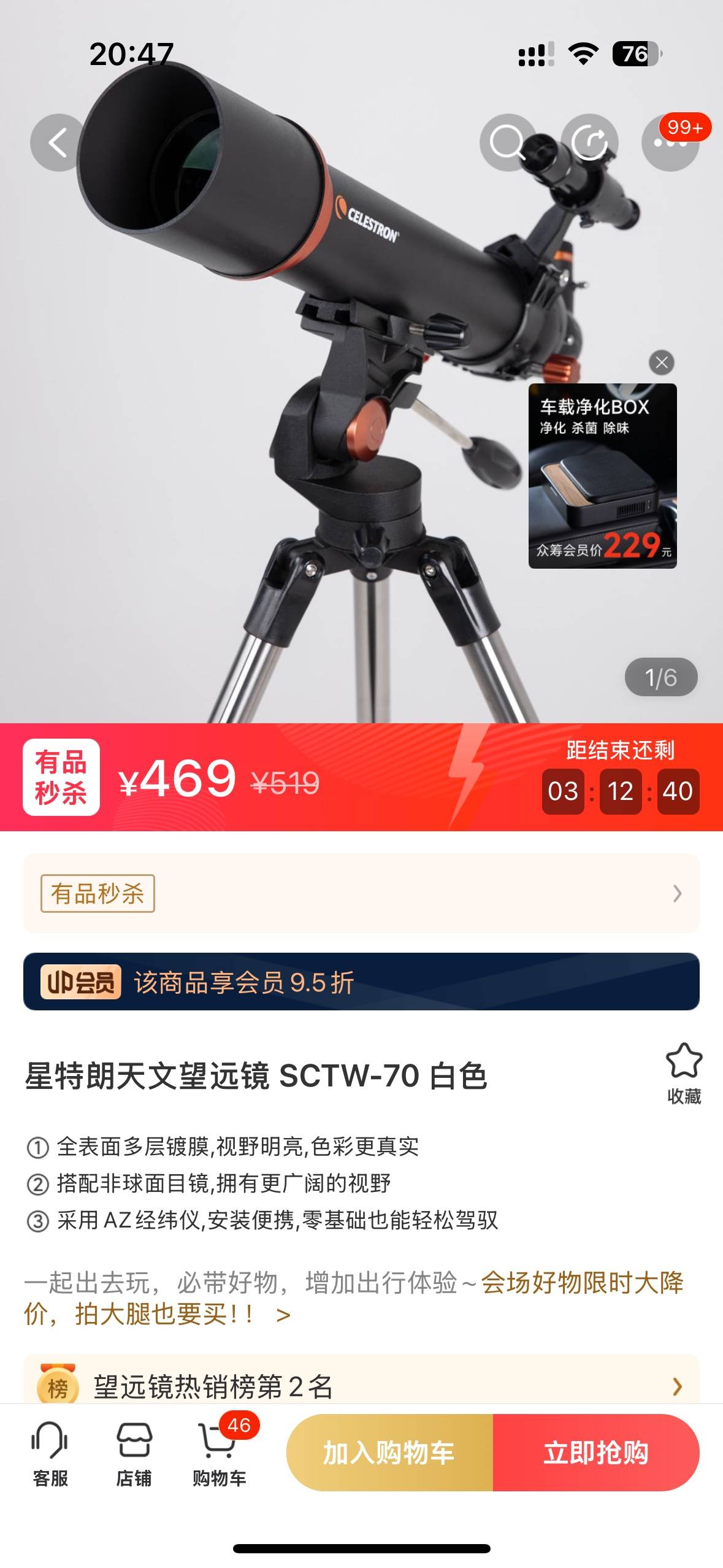This screenshot has width=723, height=1568.
Task: Add product to favorites via 收藏 star
Action: tap(683, 1072)
